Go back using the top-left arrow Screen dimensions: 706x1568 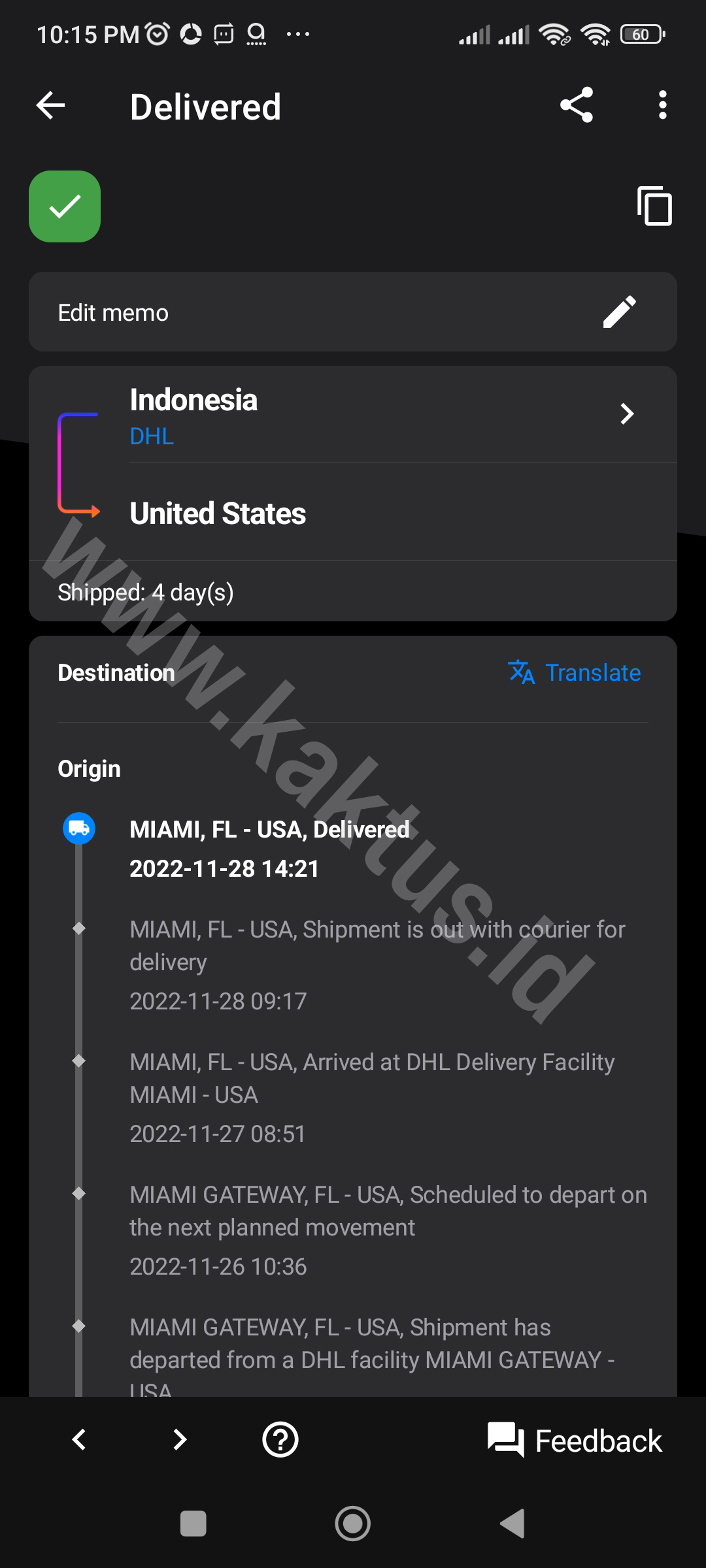point(50,105)
